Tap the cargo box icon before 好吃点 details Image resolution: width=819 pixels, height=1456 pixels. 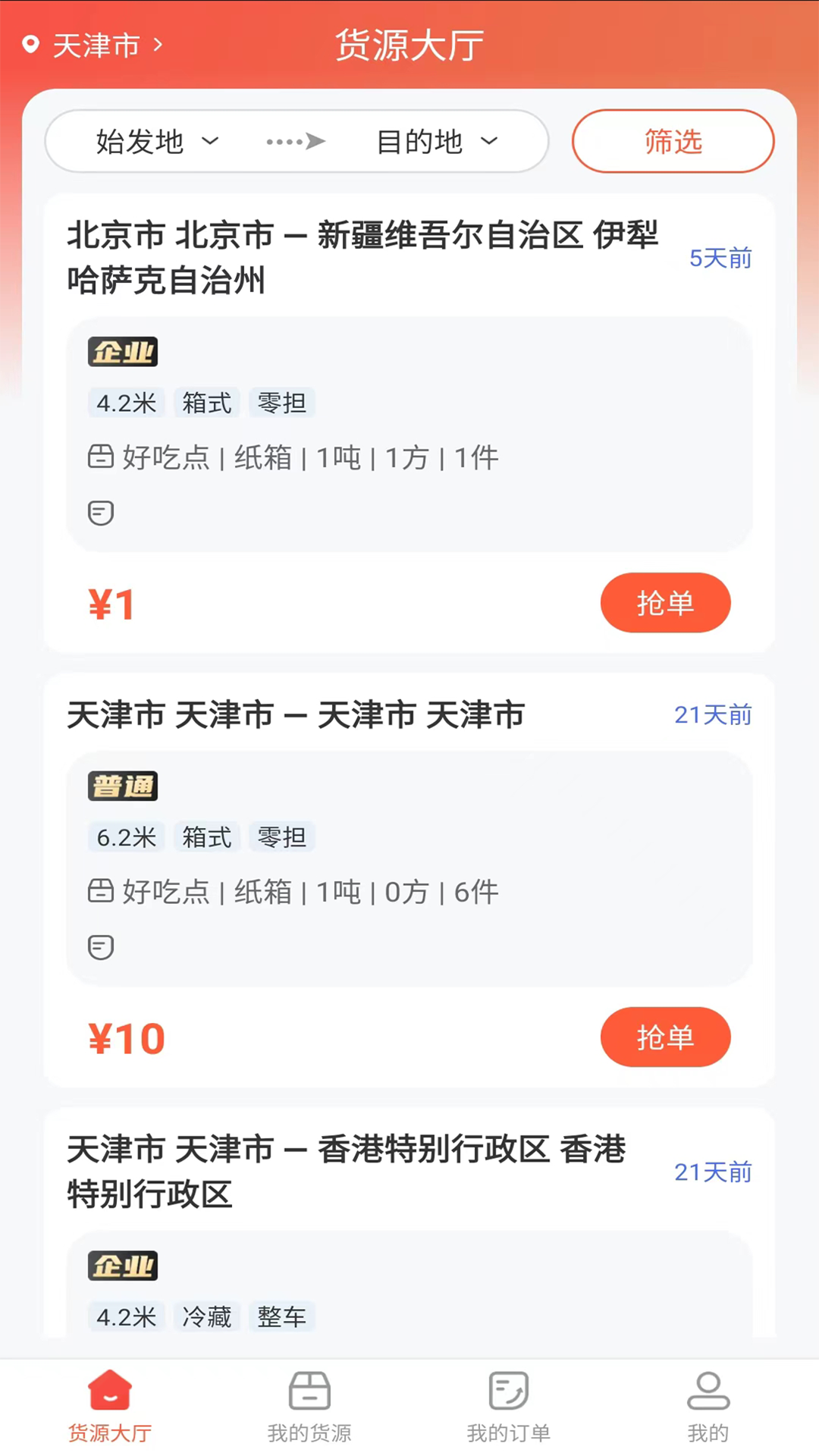[x=101, y=457]
